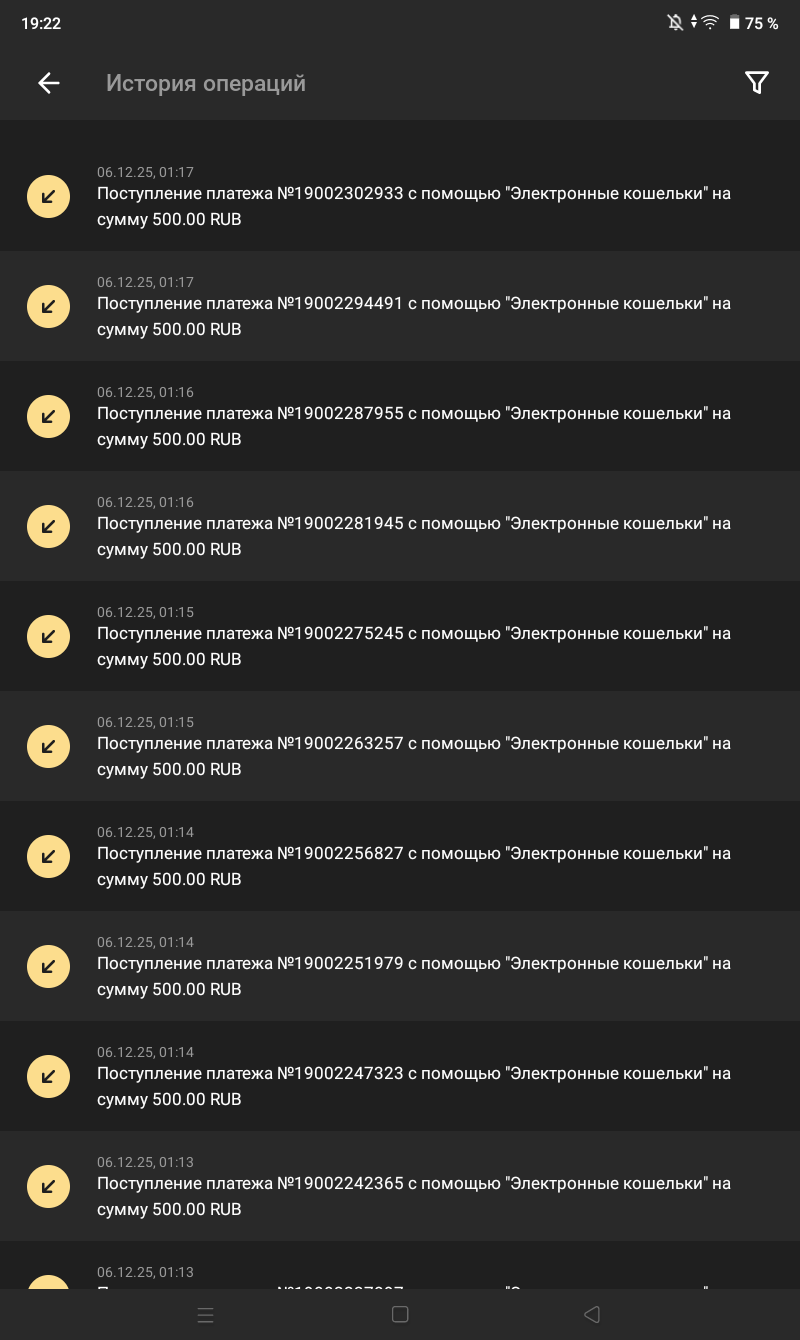Go back from История операций
The image size is (800, 1340).
[48, 83]
